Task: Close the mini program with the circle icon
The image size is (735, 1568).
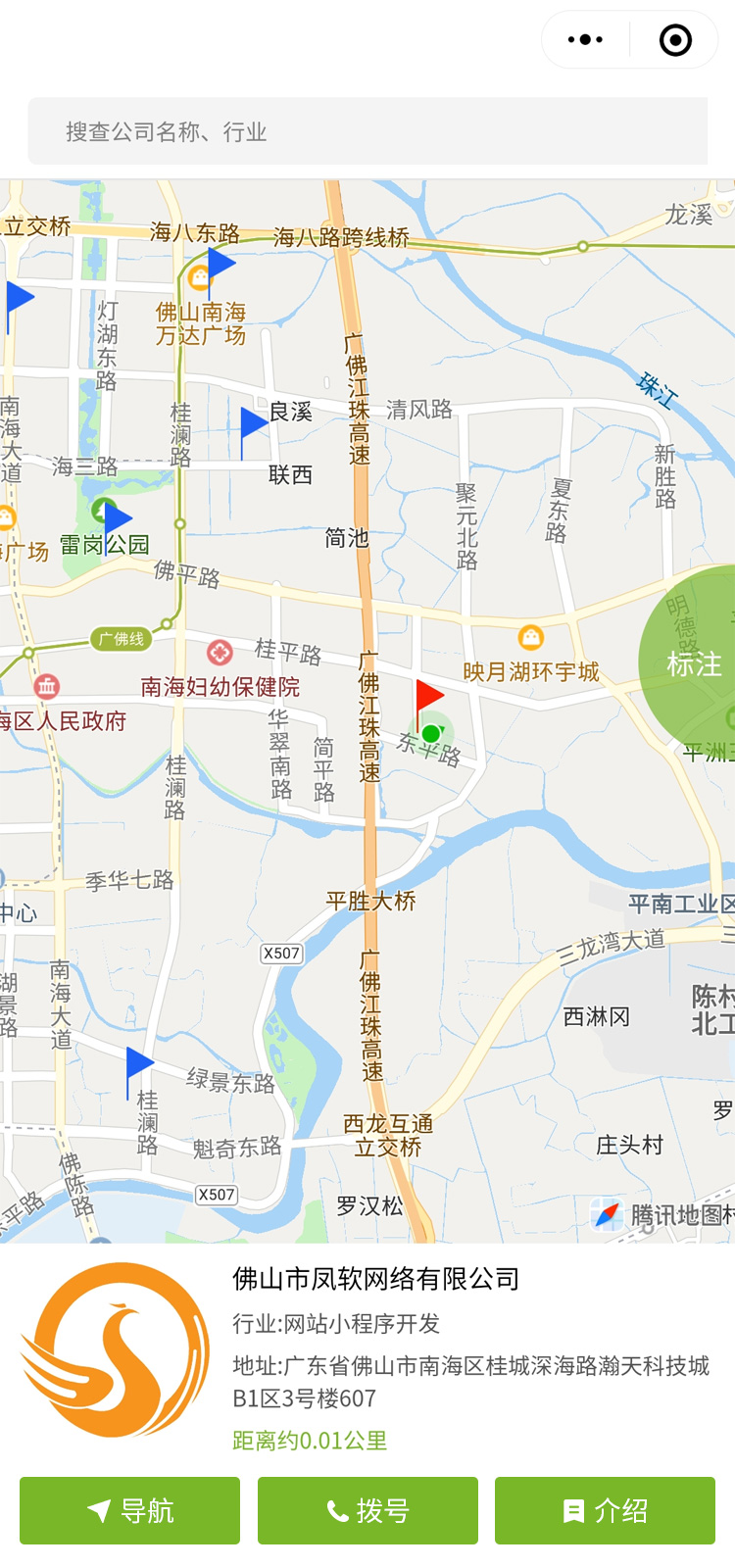Action: 675,40
